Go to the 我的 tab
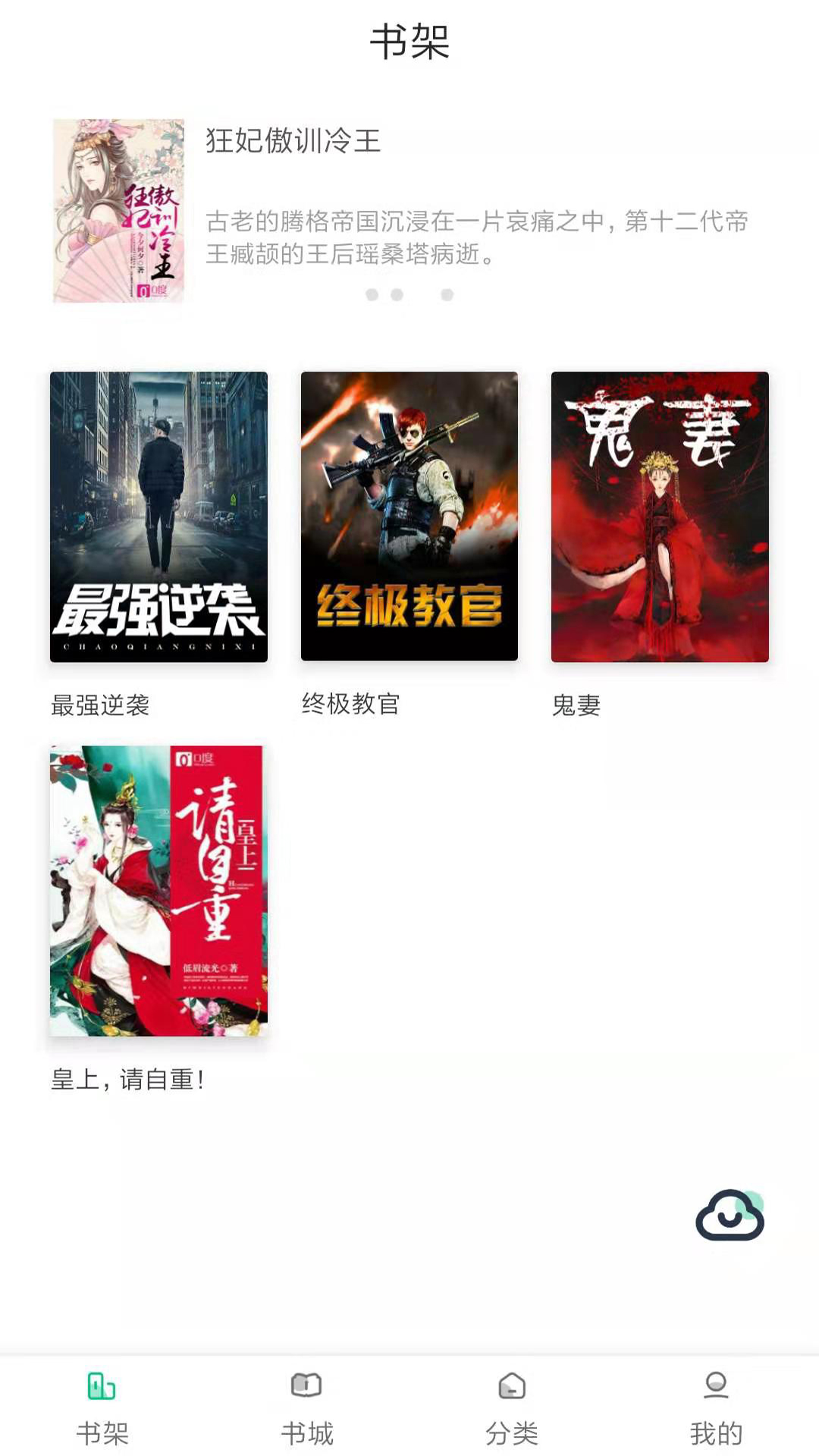 tap(716, 1407)
